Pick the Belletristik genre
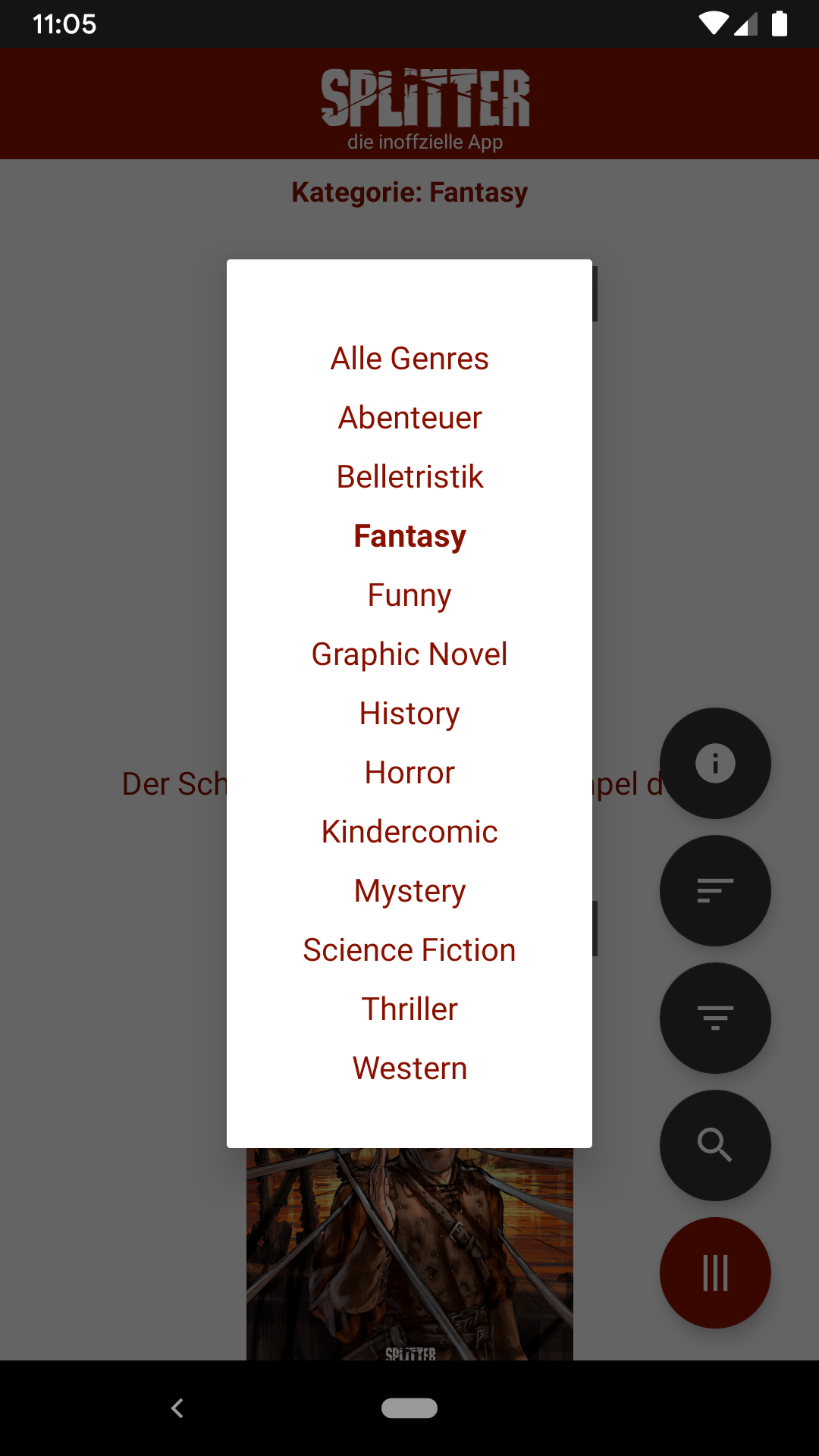 pos(409,477)
